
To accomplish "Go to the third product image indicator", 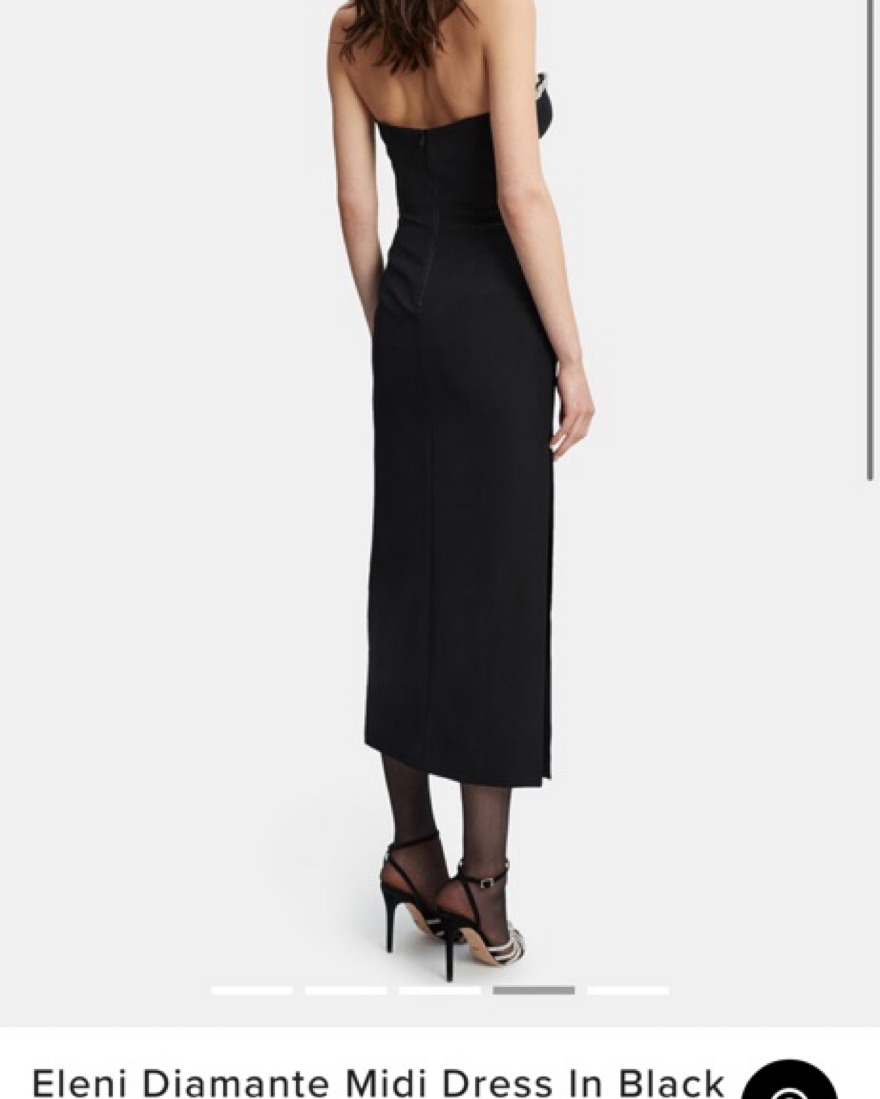I will [x=439, y=991].
